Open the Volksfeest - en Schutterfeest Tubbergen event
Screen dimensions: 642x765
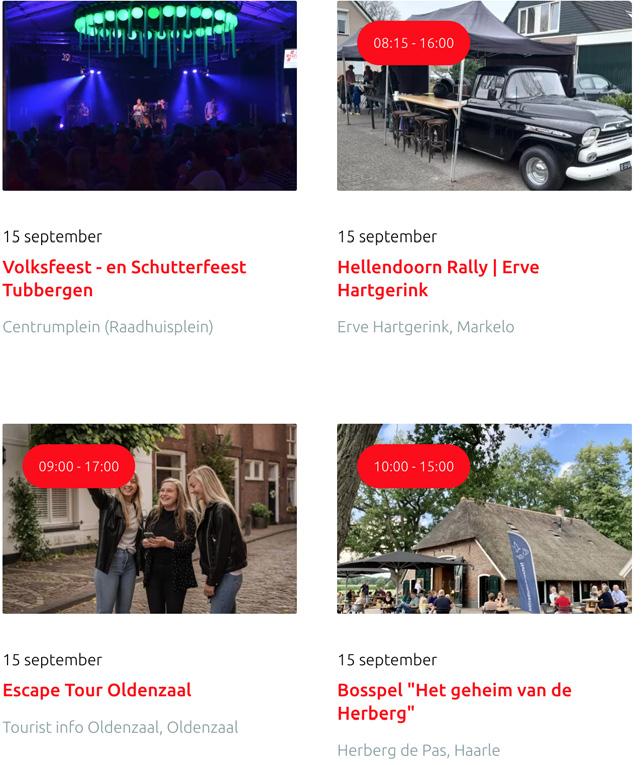[x=124, y=278]
